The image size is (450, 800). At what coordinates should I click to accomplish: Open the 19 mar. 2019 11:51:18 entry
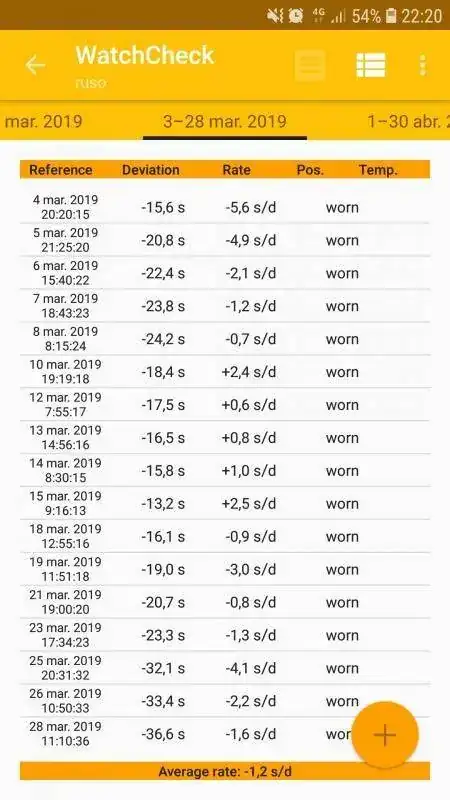point(225,569)
